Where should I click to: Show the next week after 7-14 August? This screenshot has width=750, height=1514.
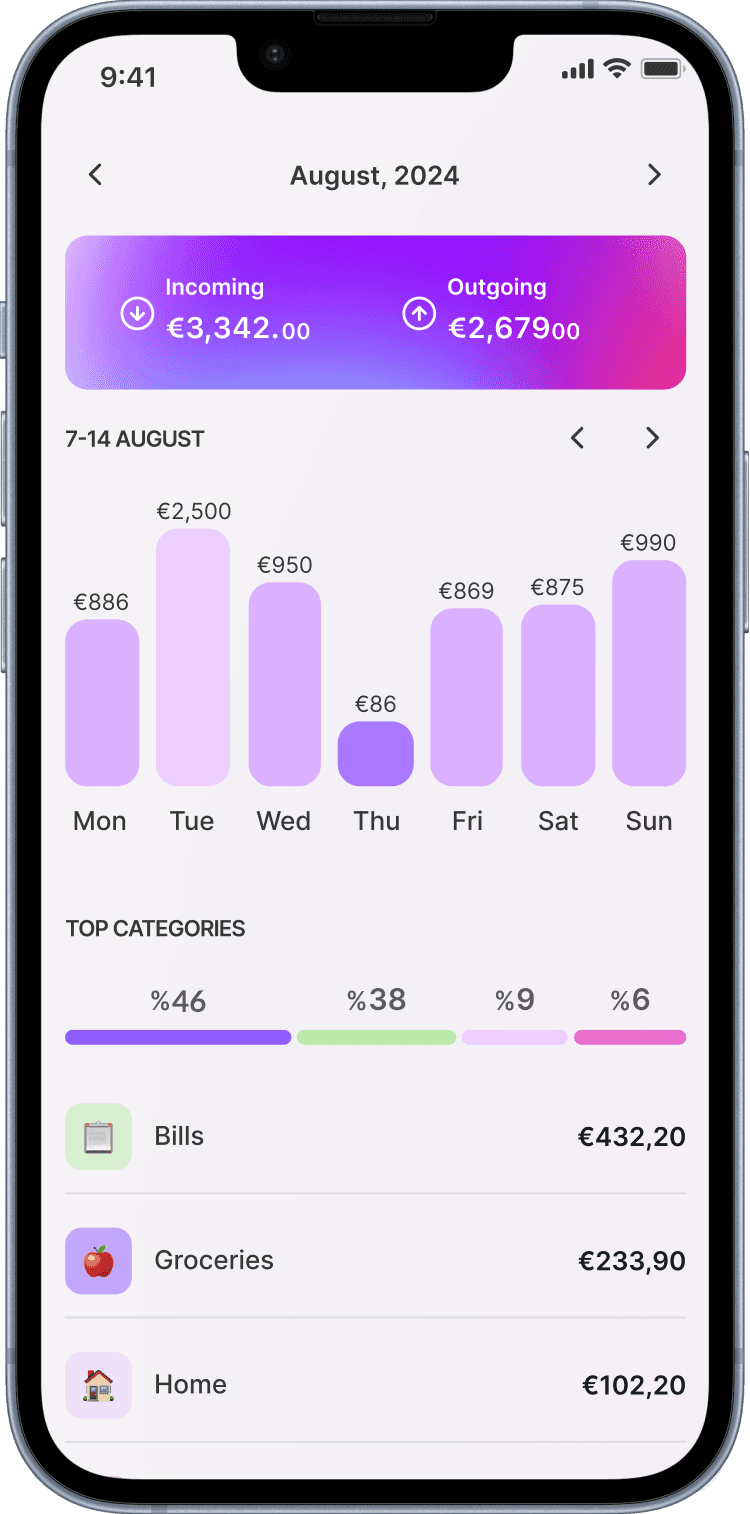coord(652,438)
